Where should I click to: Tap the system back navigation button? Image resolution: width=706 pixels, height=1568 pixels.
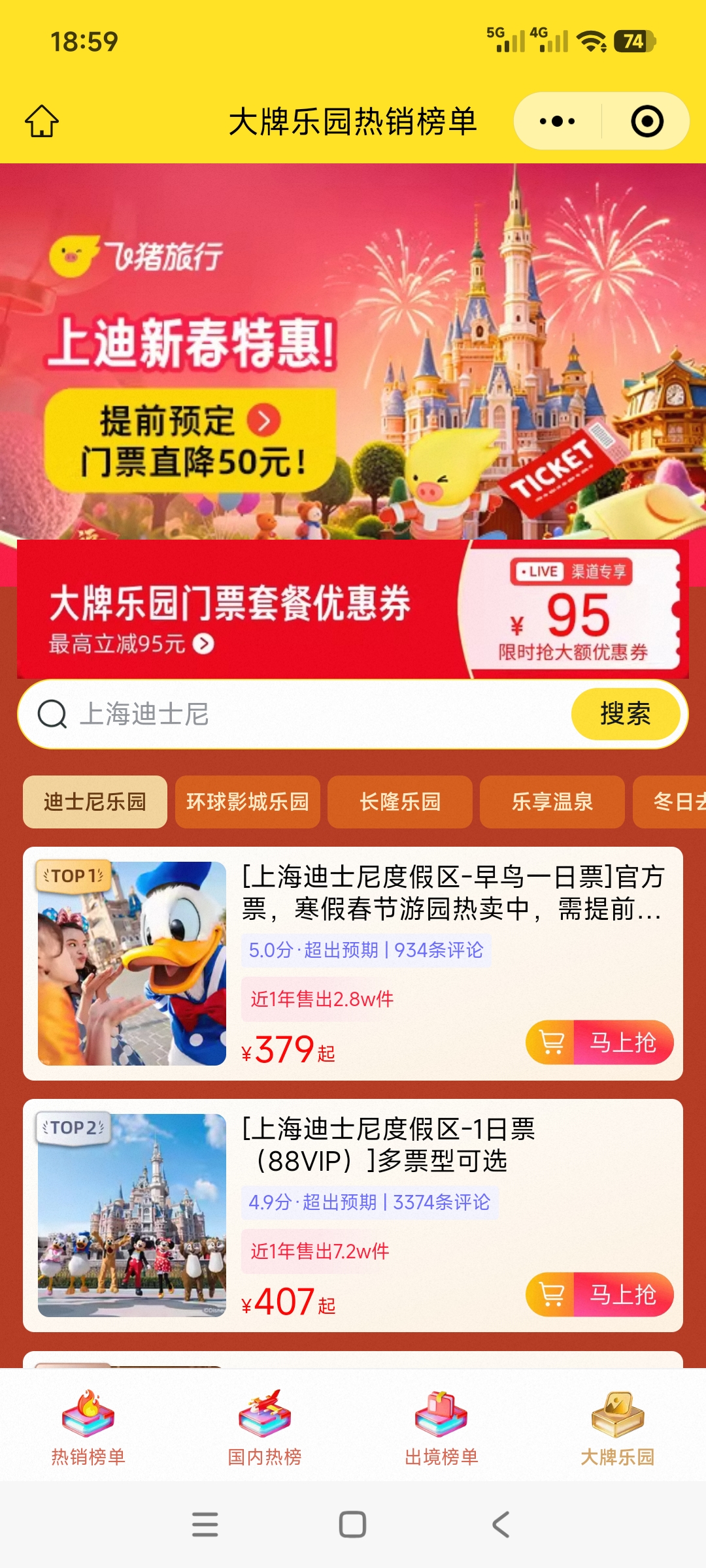click(x=501, y=1524)
